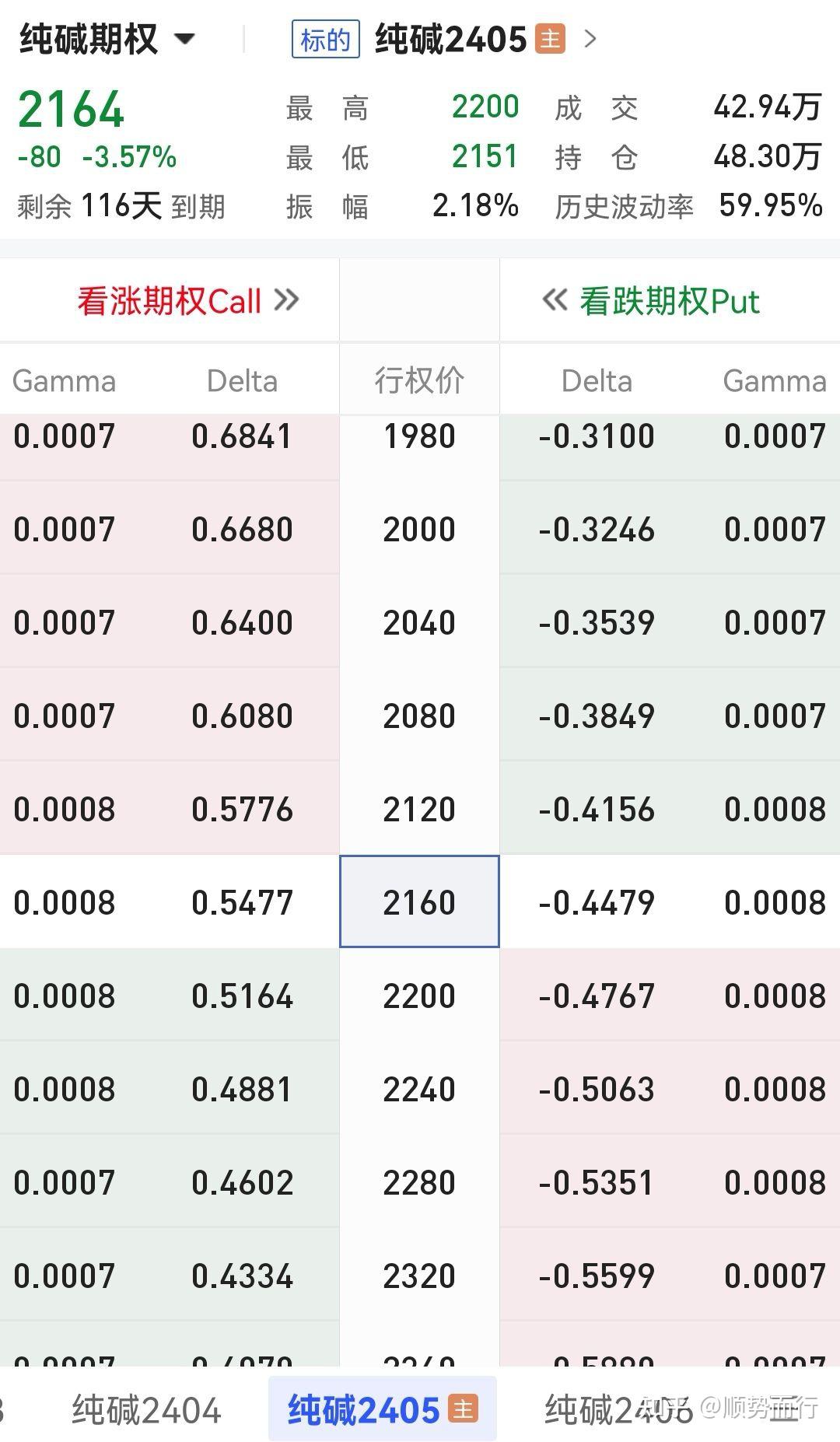Select the 2040 strike option row
The image size is (840, 1442).
coord(419,623)
